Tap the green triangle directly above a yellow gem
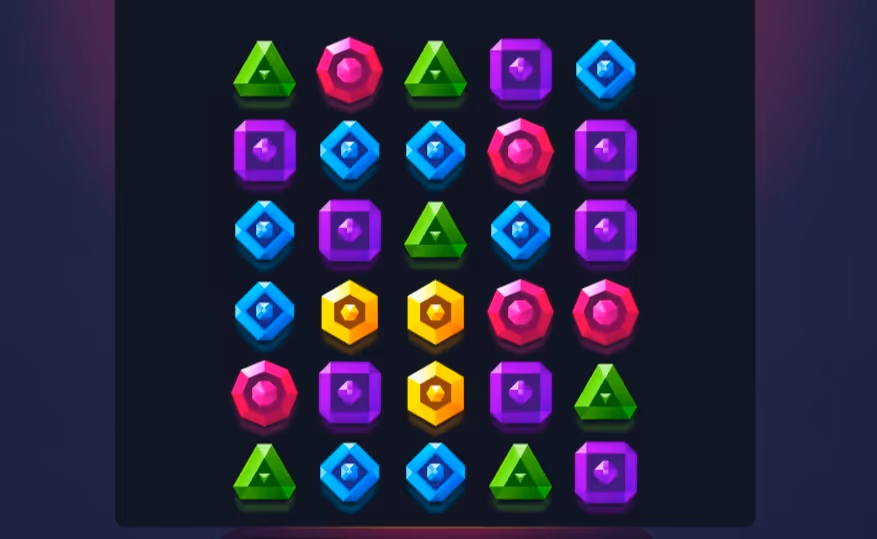The image size is (877, 539). pyautogui.click(x=435, y=230)
